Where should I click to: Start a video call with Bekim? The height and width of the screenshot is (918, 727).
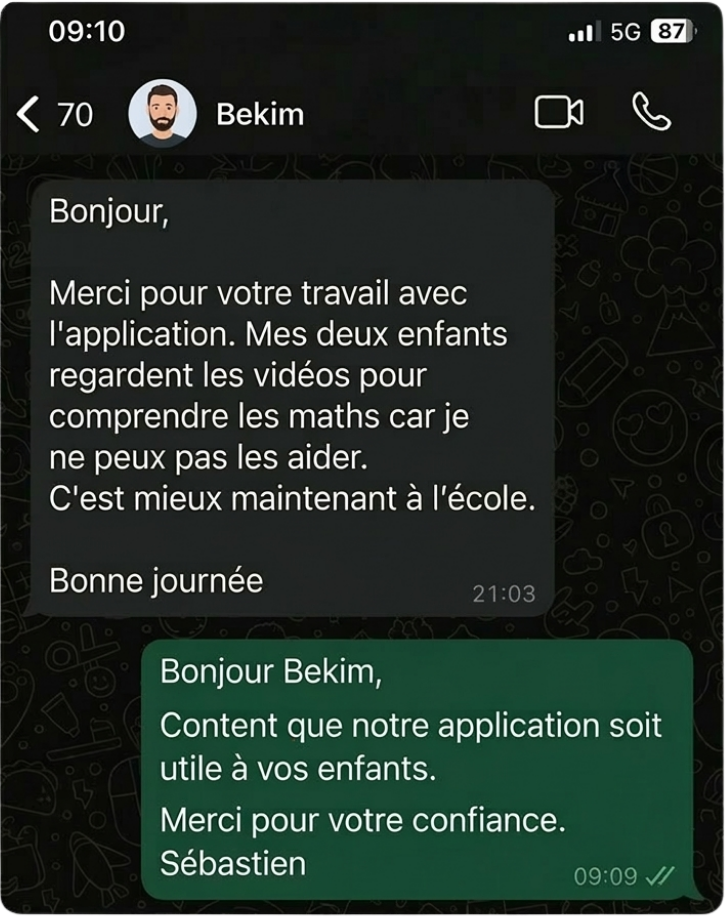pos(558,112)
